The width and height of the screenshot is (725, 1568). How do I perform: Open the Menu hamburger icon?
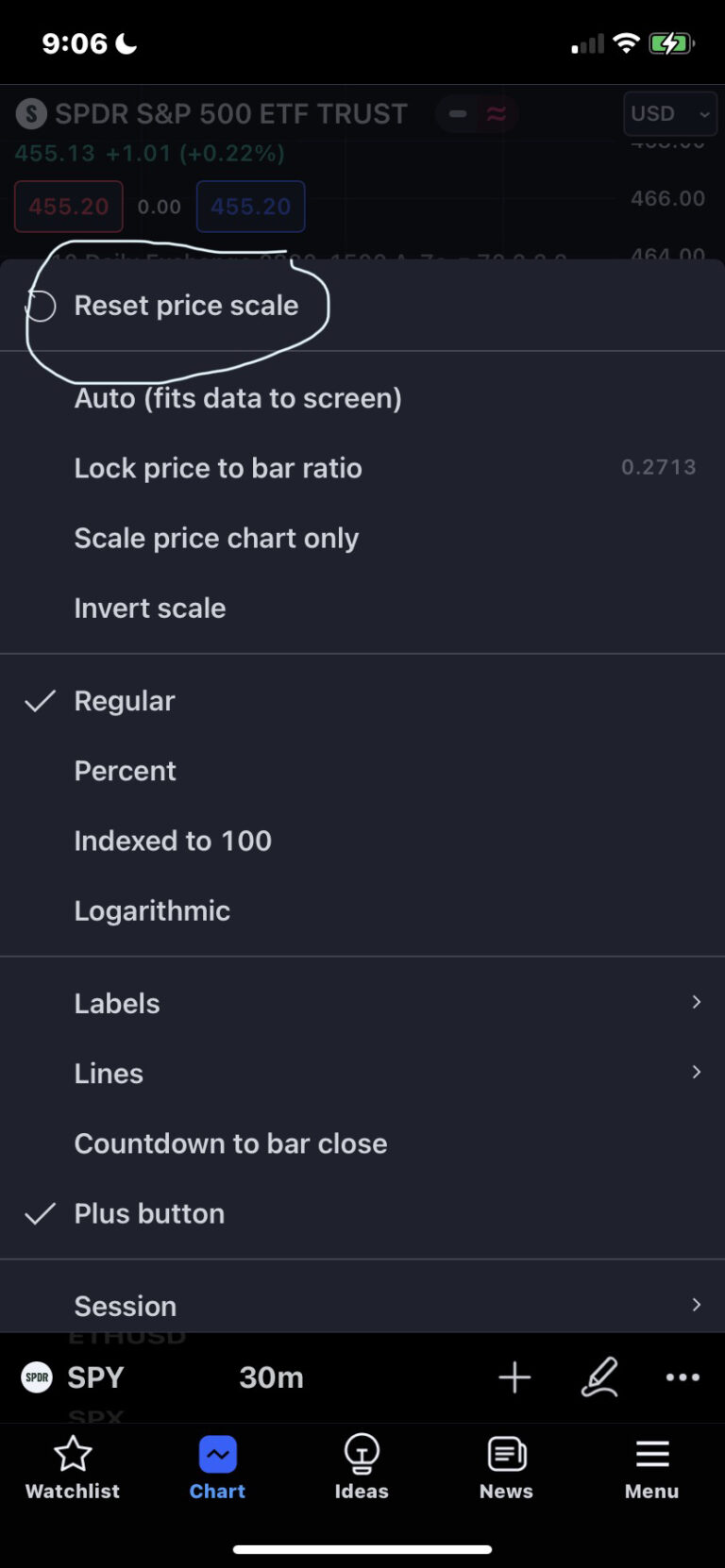click(651, 1456)
